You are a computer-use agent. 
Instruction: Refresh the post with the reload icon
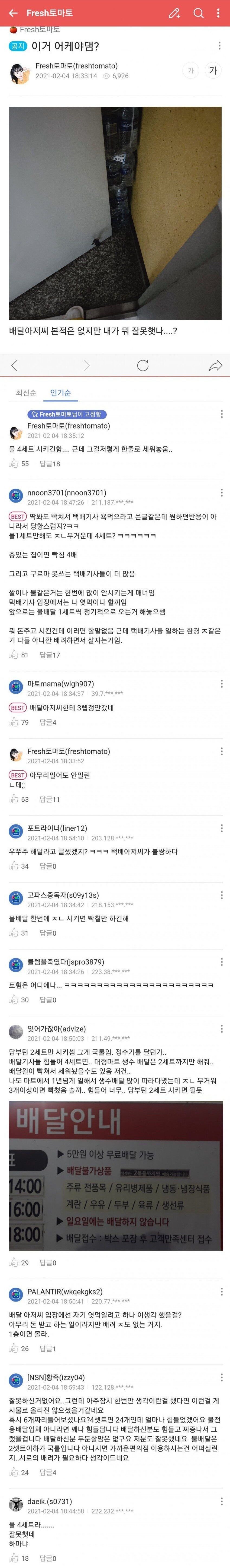[x=143, y=365]
